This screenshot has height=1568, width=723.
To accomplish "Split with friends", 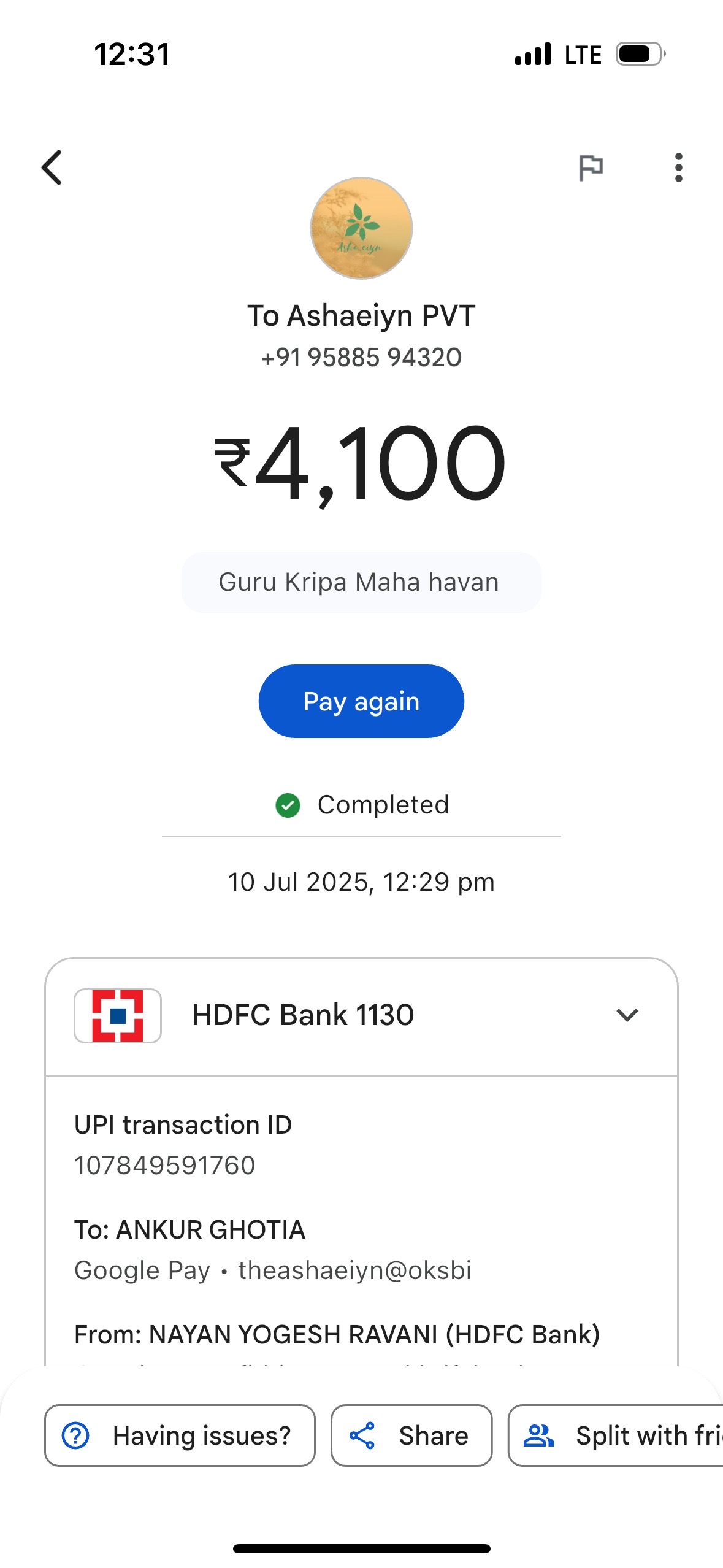I will pos(616,1435).
